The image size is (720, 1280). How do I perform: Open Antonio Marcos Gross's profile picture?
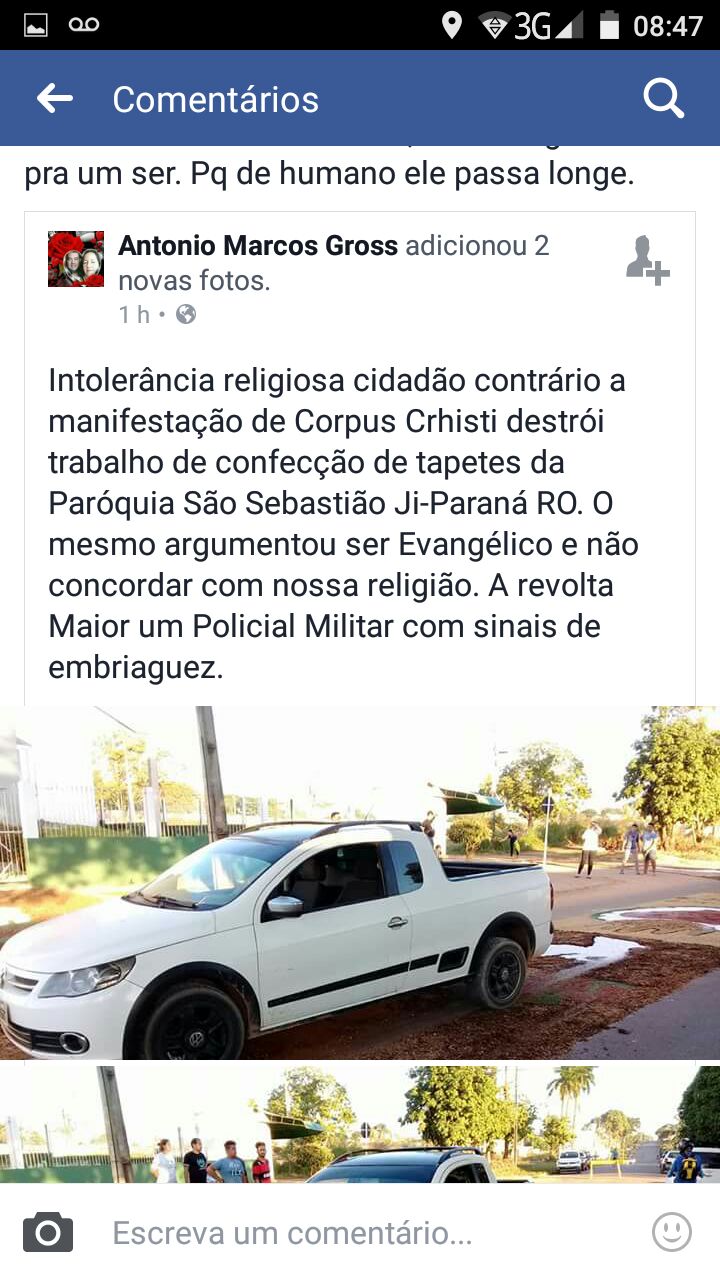click(x=76, y=259)
